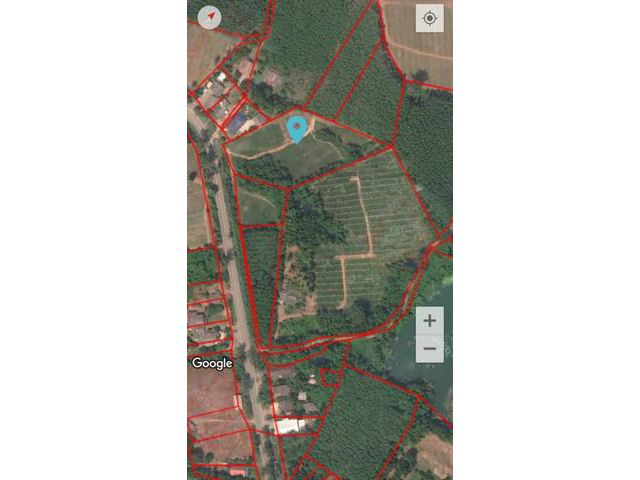Image resolution: width=640 pixels, height=480 pixels.
Task: Zoom in with the plus button
Action: click(429, 321)
